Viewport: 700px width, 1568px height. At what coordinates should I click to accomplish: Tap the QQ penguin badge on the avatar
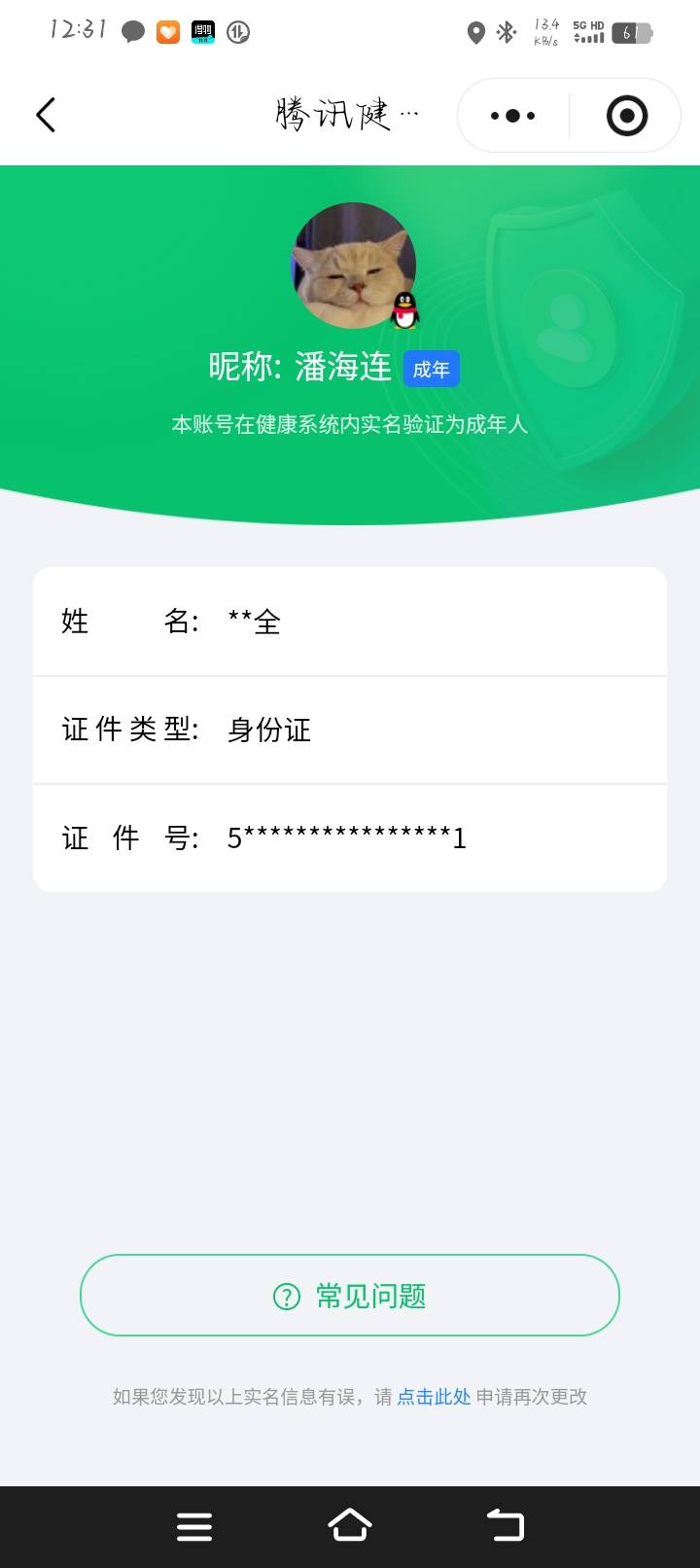402,313
